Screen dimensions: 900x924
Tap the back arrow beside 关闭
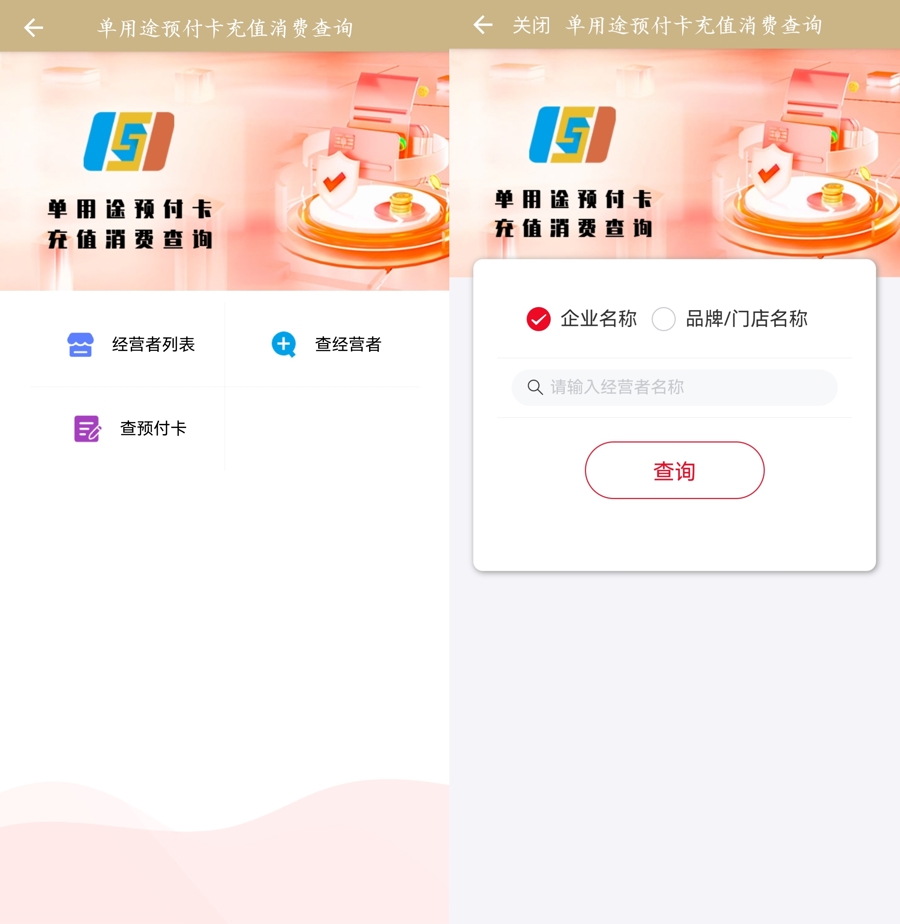coord(483,25)
